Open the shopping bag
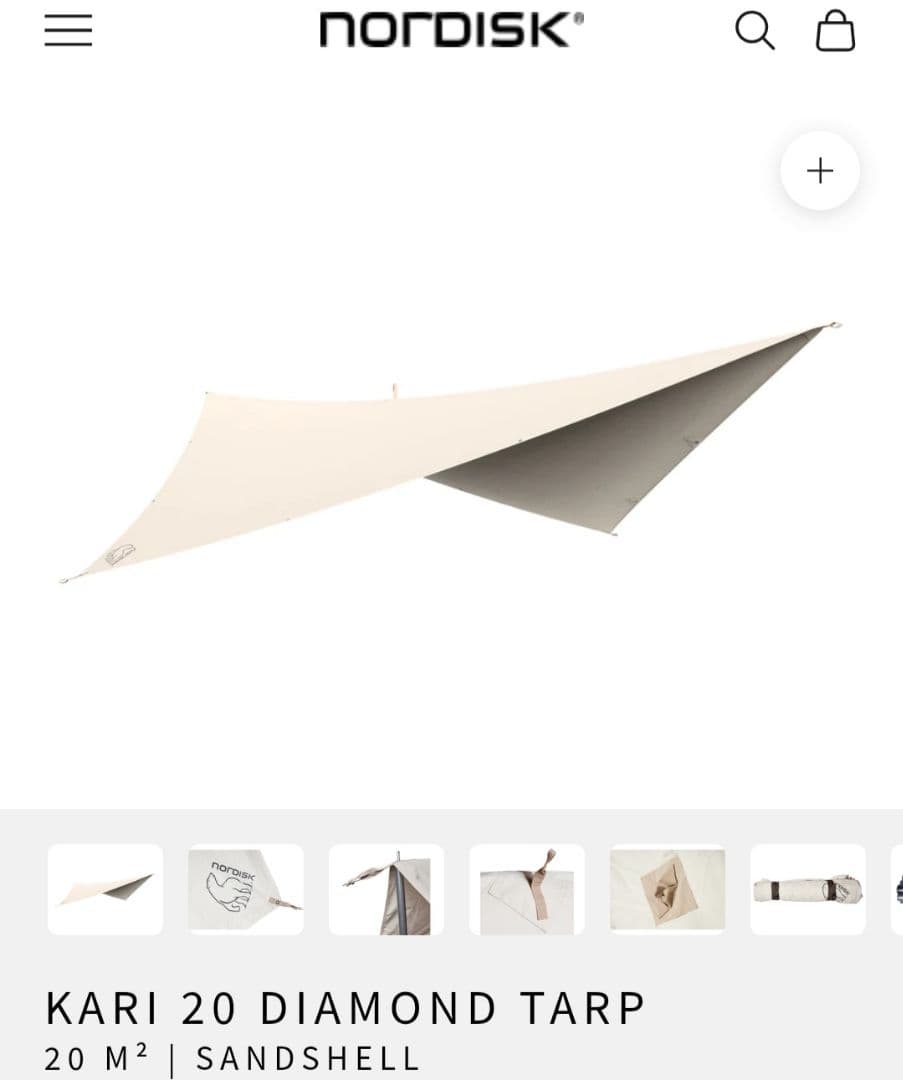The height and width of the screenshot is (1080, 903). [x=835, y=31]
